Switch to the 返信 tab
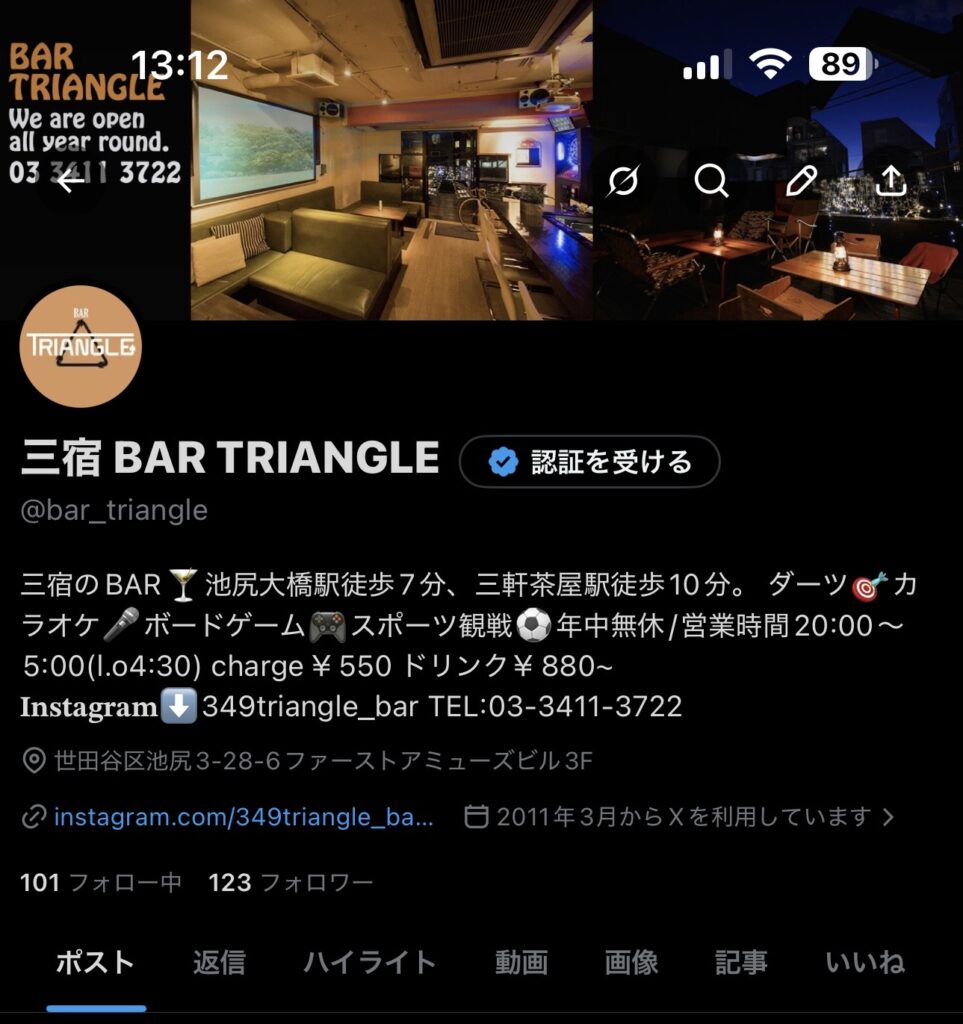 [219, 962]
